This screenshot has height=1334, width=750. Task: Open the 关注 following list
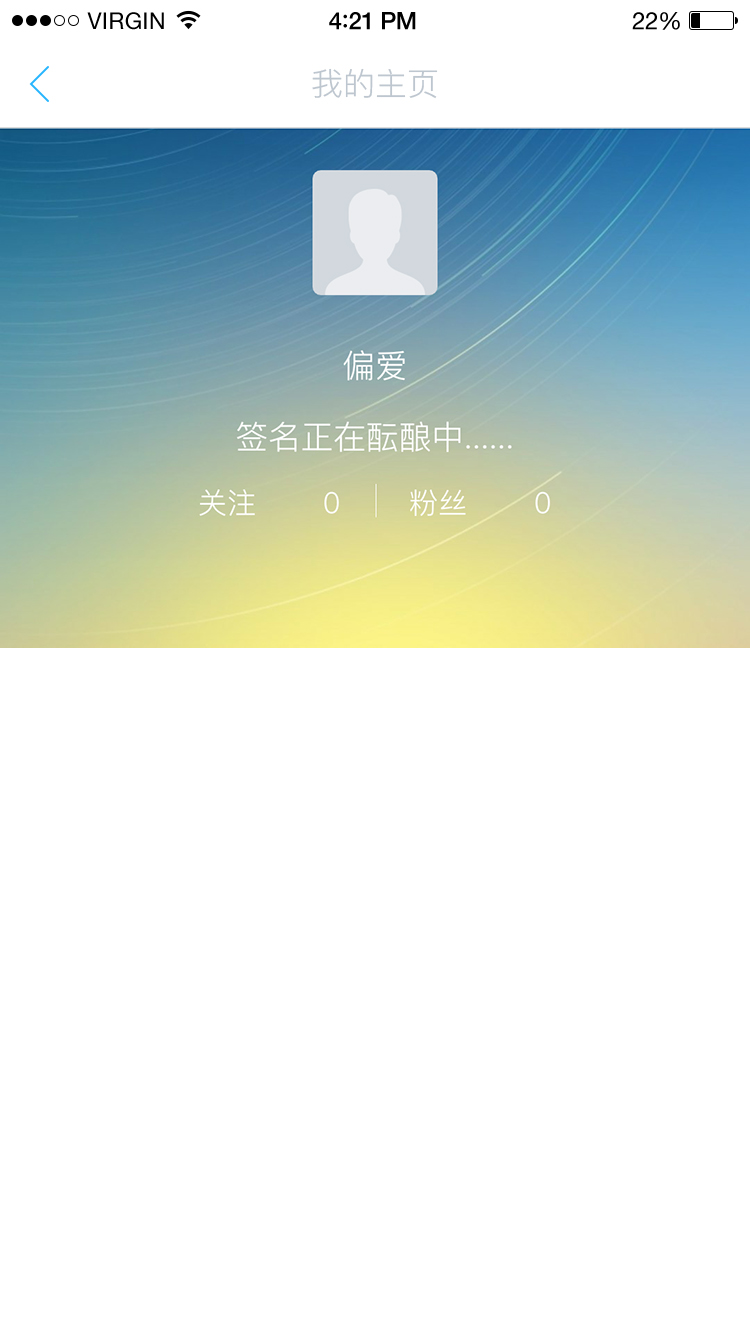269,503
